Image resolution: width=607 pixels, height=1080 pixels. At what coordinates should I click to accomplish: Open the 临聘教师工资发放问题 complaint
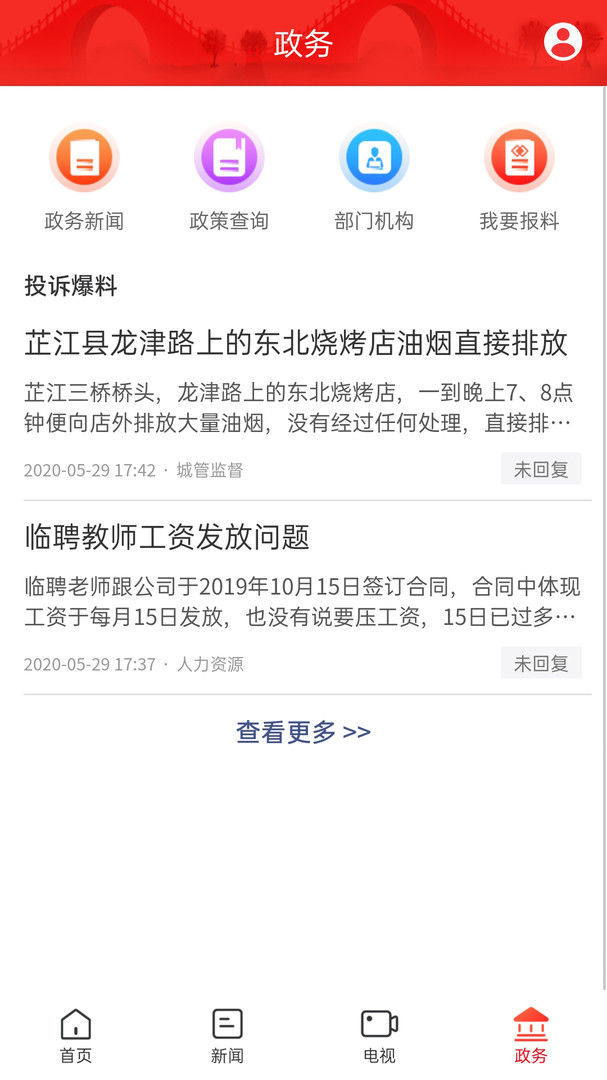[x=167, y=537]
